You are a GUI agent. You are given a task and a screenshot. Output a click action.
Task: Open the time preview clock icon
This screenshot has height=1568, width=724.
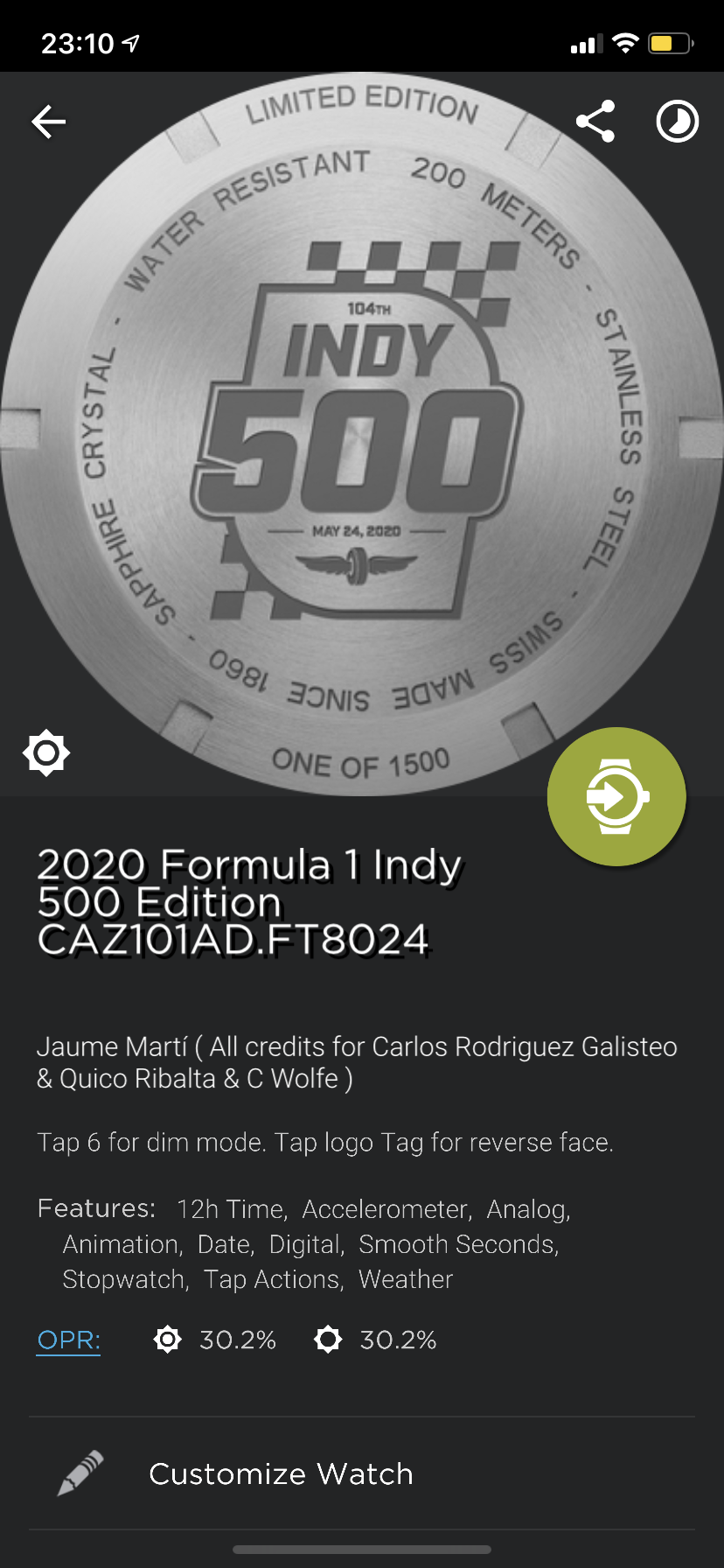coord(678,122)
